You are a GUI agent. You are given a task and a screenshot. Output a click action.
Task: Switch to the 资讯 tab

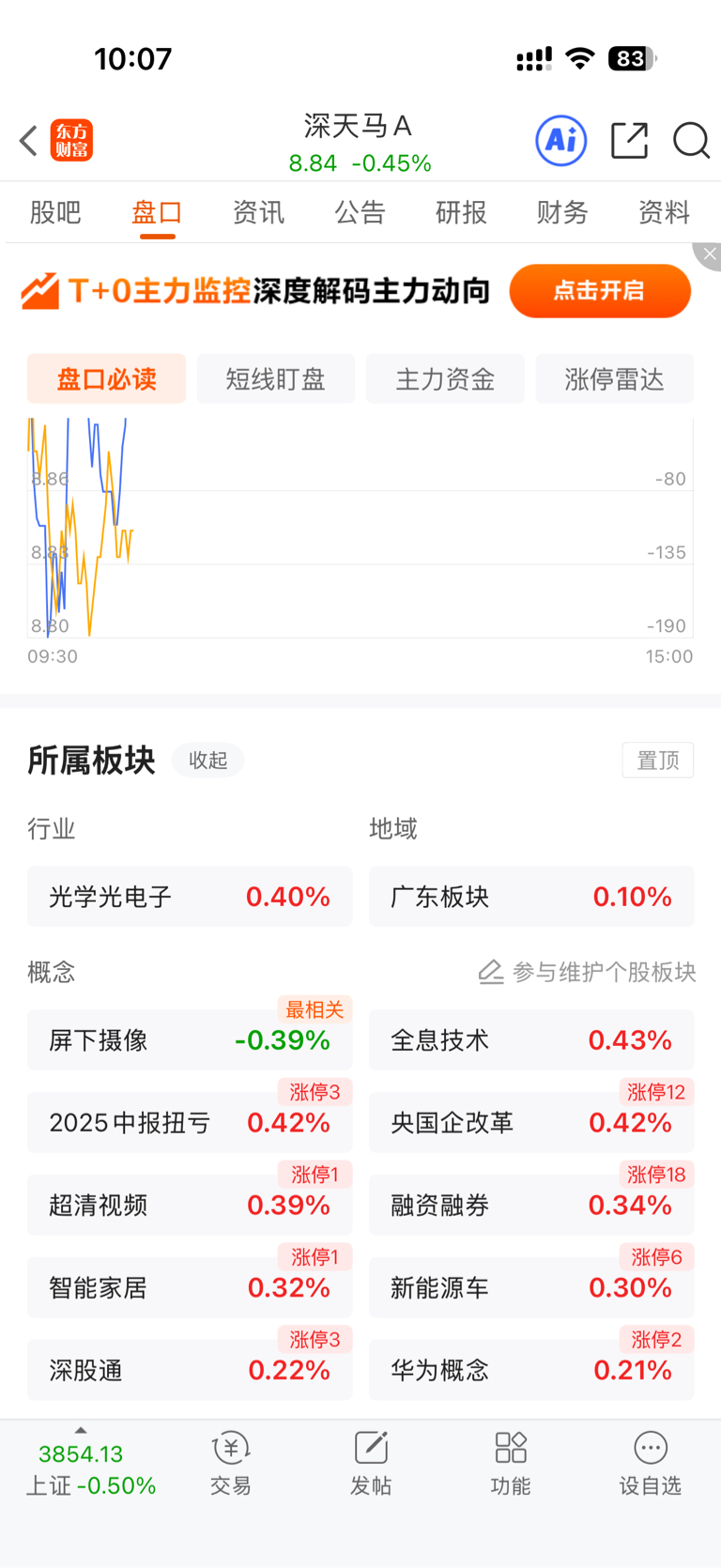(x=258, y=212)
